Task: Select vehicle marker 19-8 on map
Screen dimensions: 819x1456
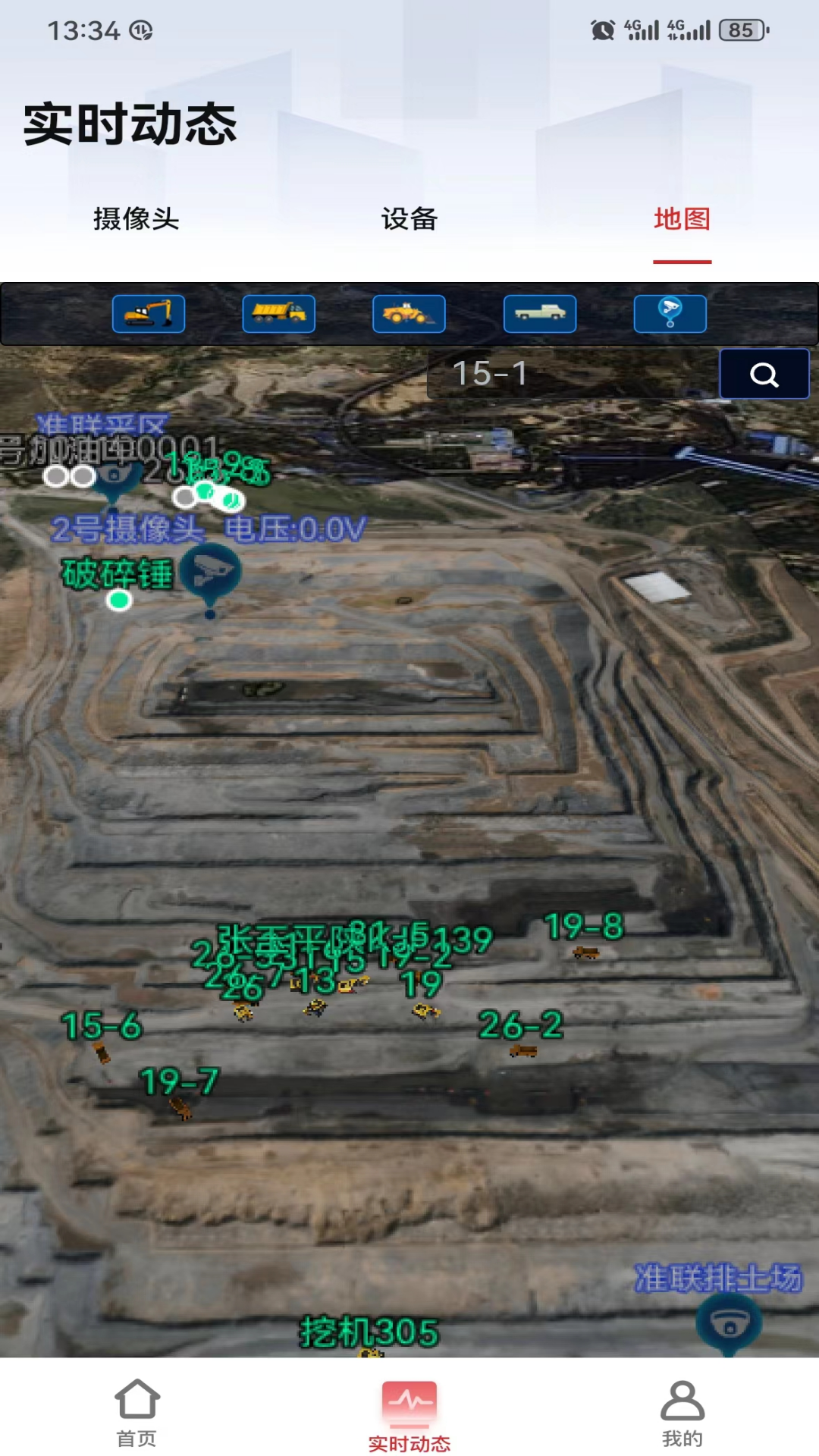Action: click(585, 952)
